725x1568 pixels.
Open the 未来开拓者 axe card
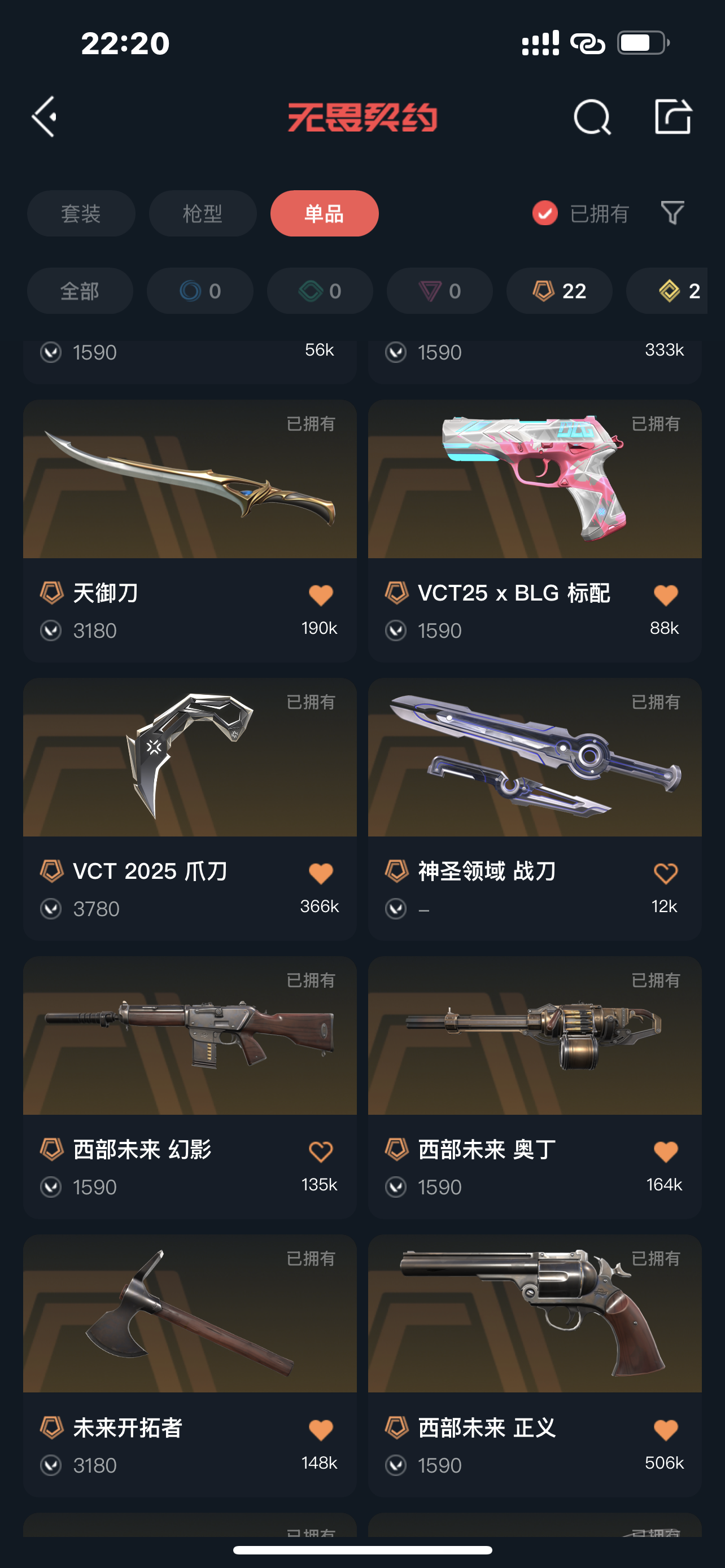[190, 1366]
